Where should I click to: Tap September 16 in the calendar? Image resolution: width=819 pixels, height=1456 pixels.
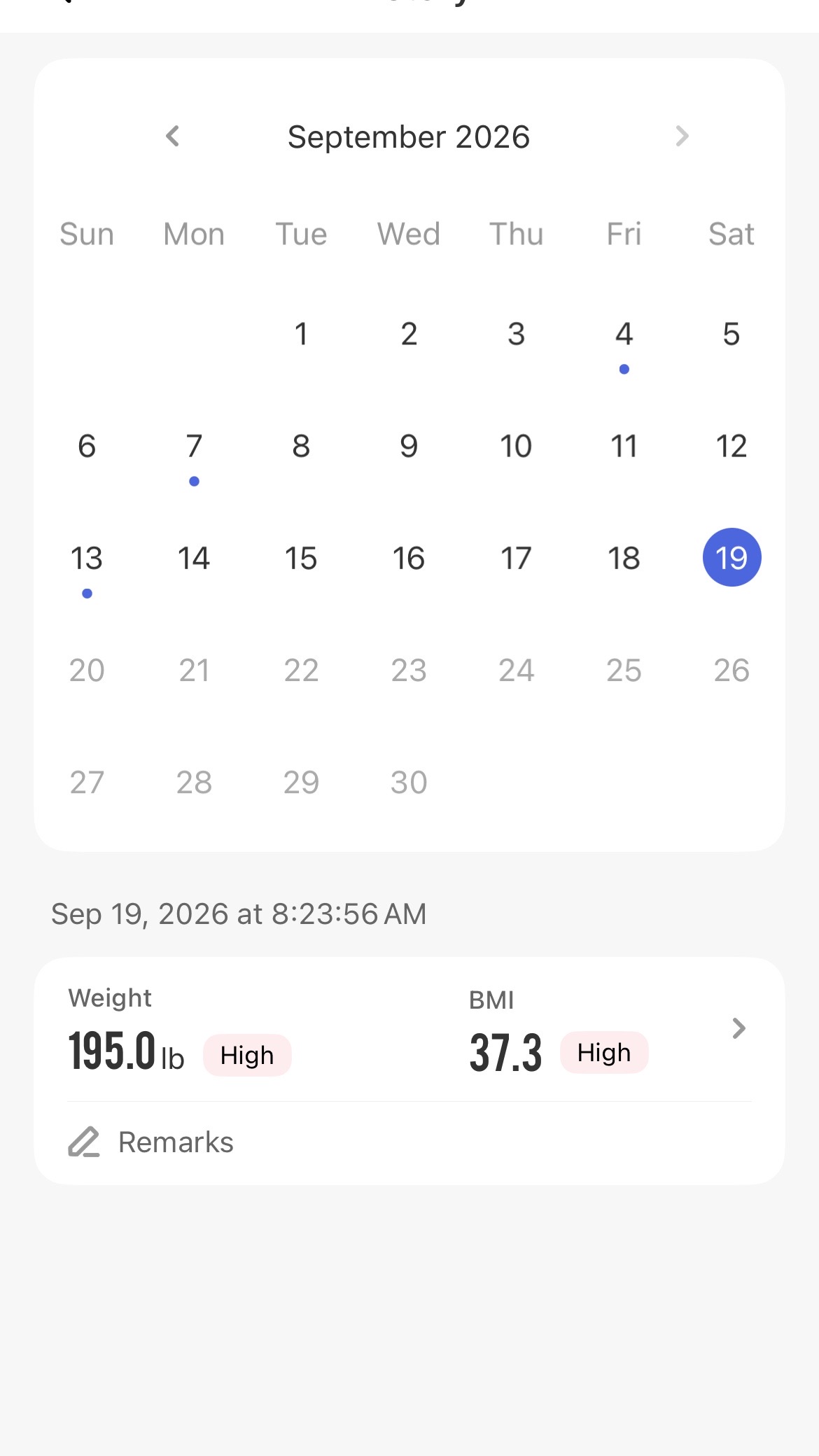[409, 559]
